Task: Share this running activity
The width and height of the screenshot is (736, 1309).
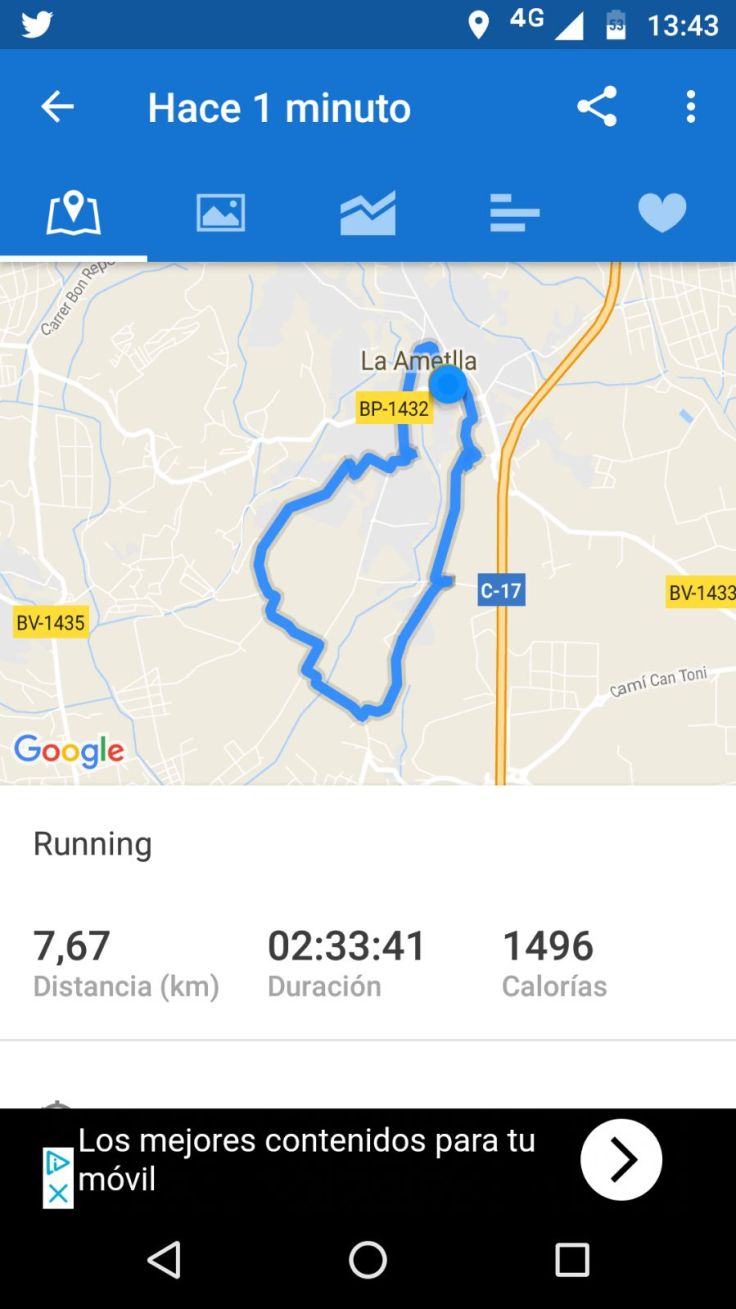Action: (x=597, y=107)
